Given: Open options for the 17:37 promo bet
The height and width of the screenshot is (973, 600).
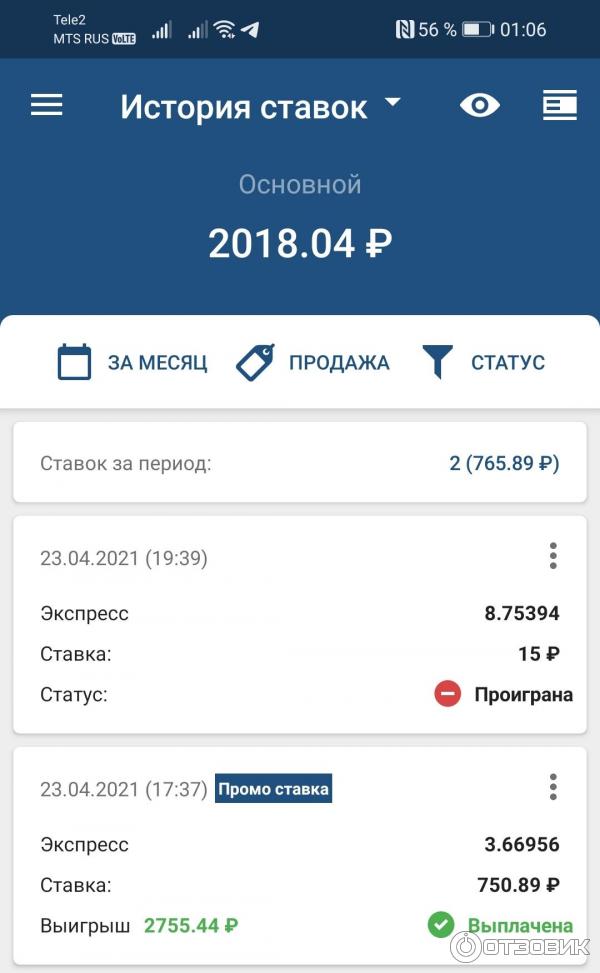Looking at the screenshot, I should tap(553, 787).
